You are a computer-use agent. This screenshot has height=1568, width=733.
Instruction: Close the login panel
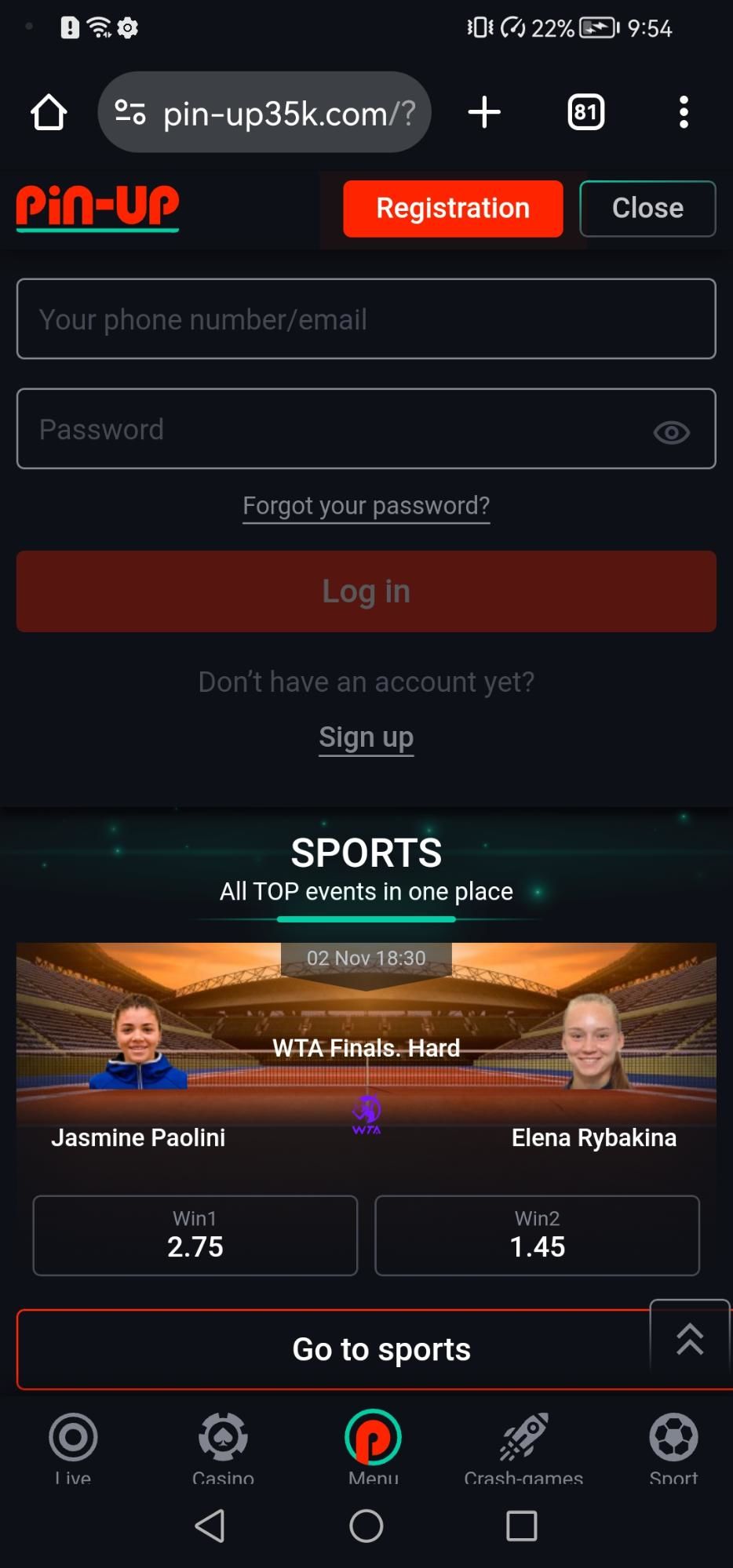pos(647,209)
